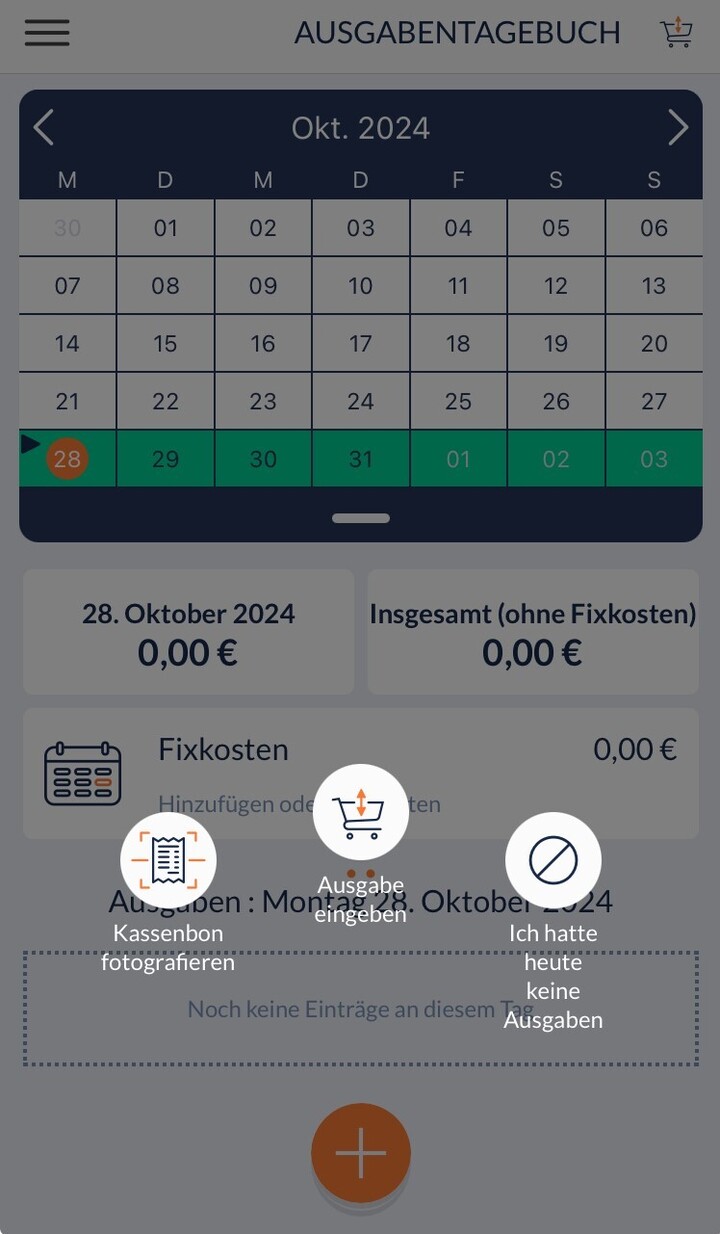Pick October 31 in the calendar
720x1234 pixels.
pyautogui.click(x=360, y=459)
